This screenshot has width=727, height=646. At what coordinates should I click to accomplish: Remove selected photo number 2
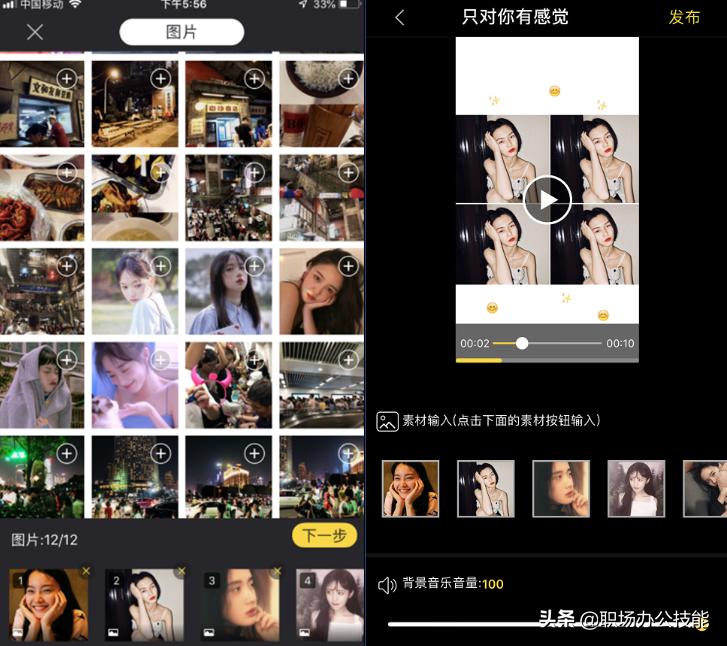pos(180,571)
